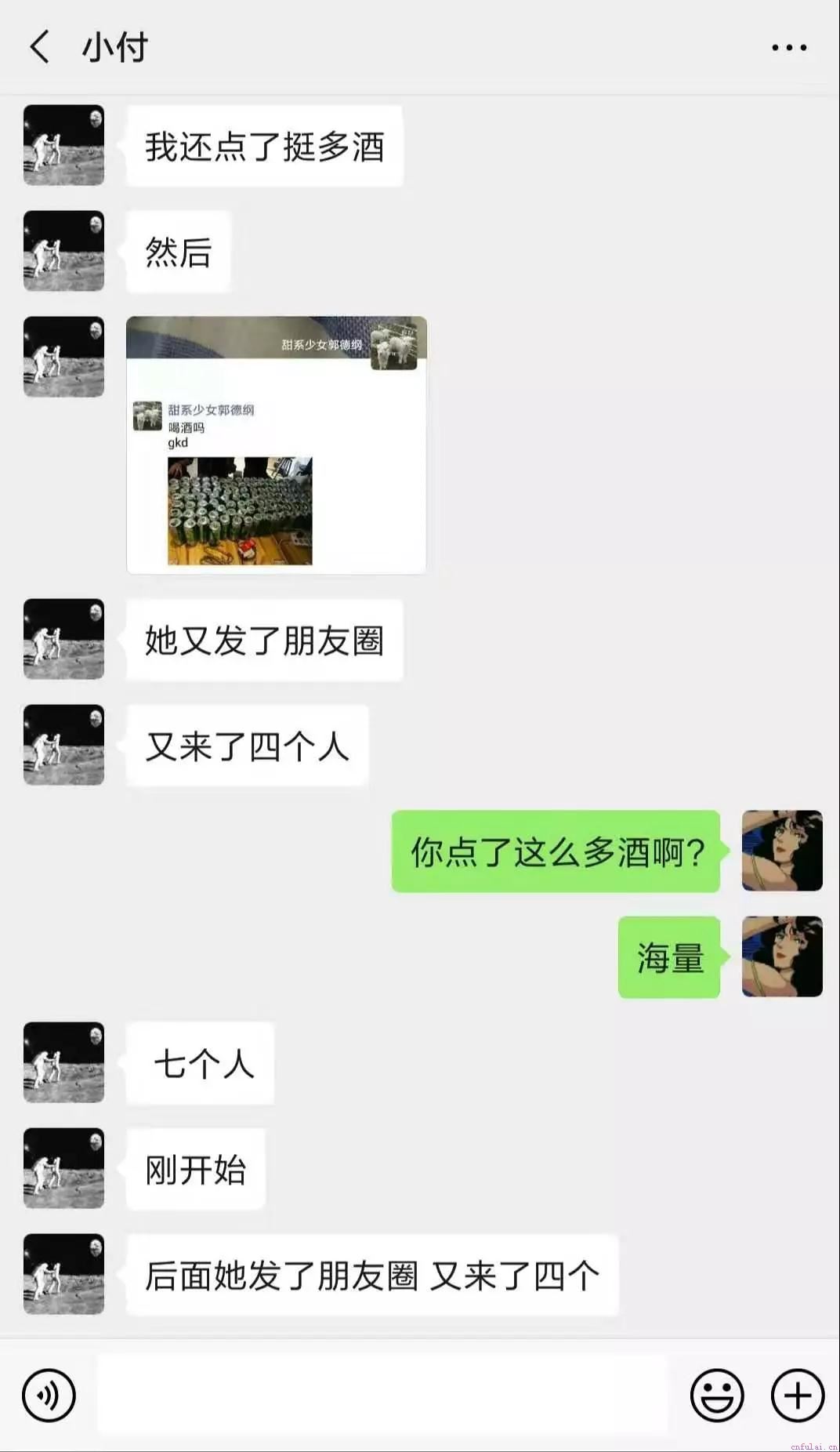Image resolution: width=840 pixels, height=1452 pixels.
Task: Go back from the 小付 chat
Action: coord(39,47)
